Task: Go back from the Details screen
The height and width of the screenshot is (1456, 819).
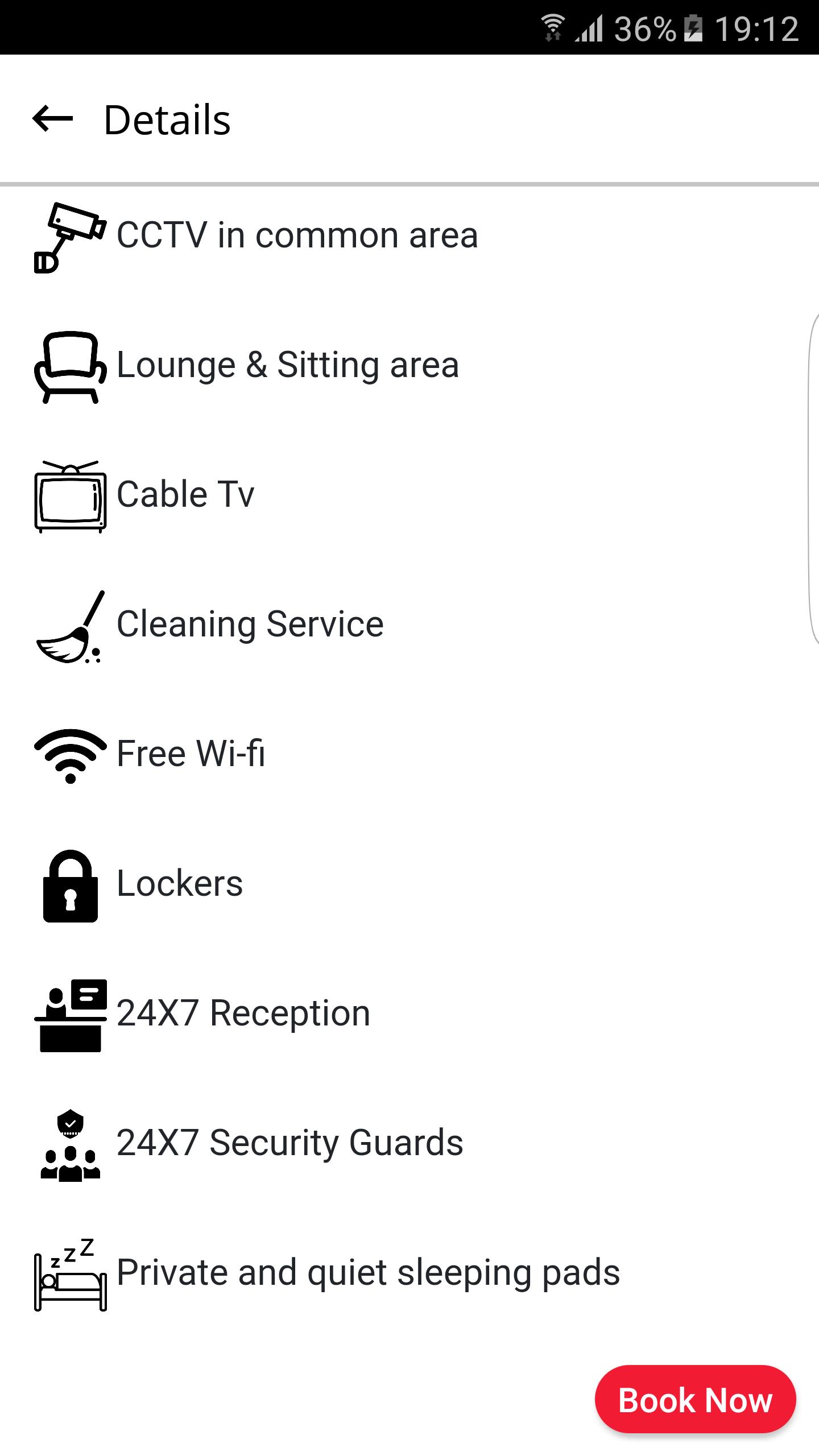Action: coord(53,119)
